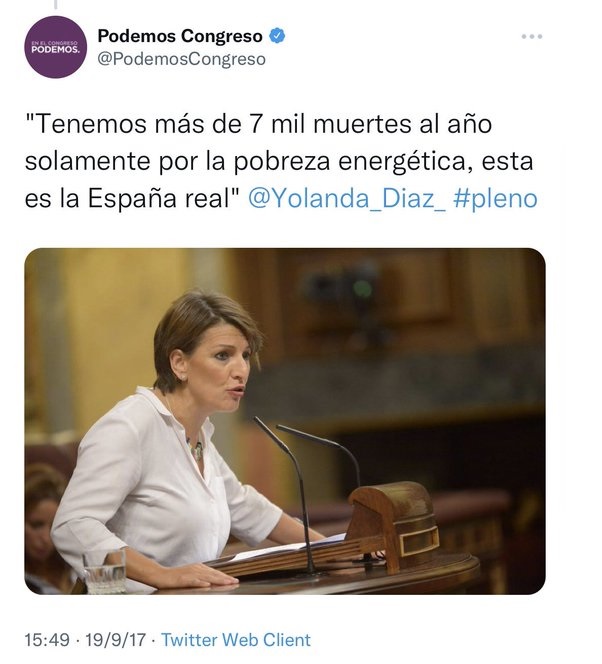Open the Podemos Congreso account name
This screenshot has width=602, height=664.
[180, 37]
